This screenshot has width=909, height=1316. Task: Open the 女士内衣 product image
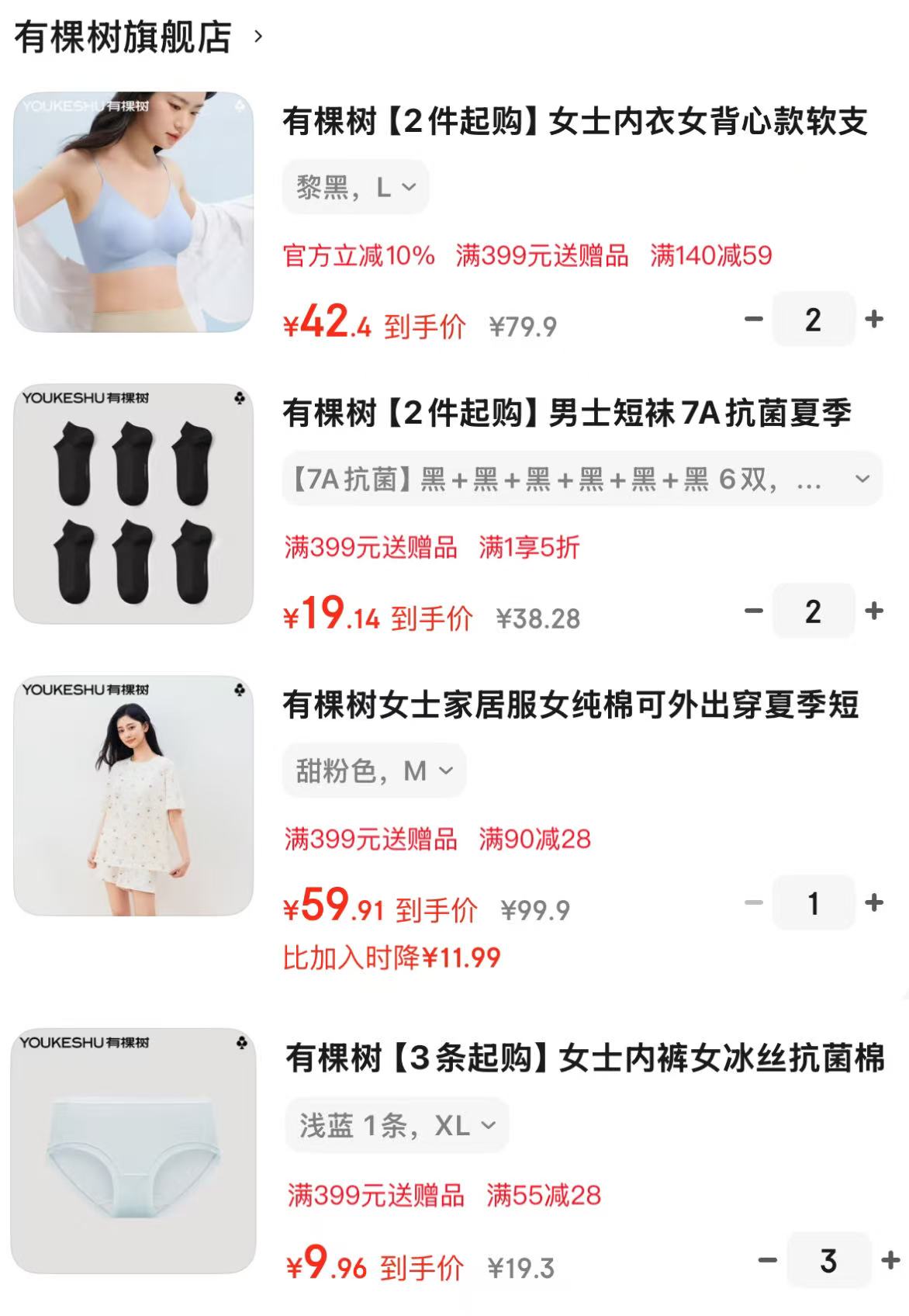coord(133,212)
